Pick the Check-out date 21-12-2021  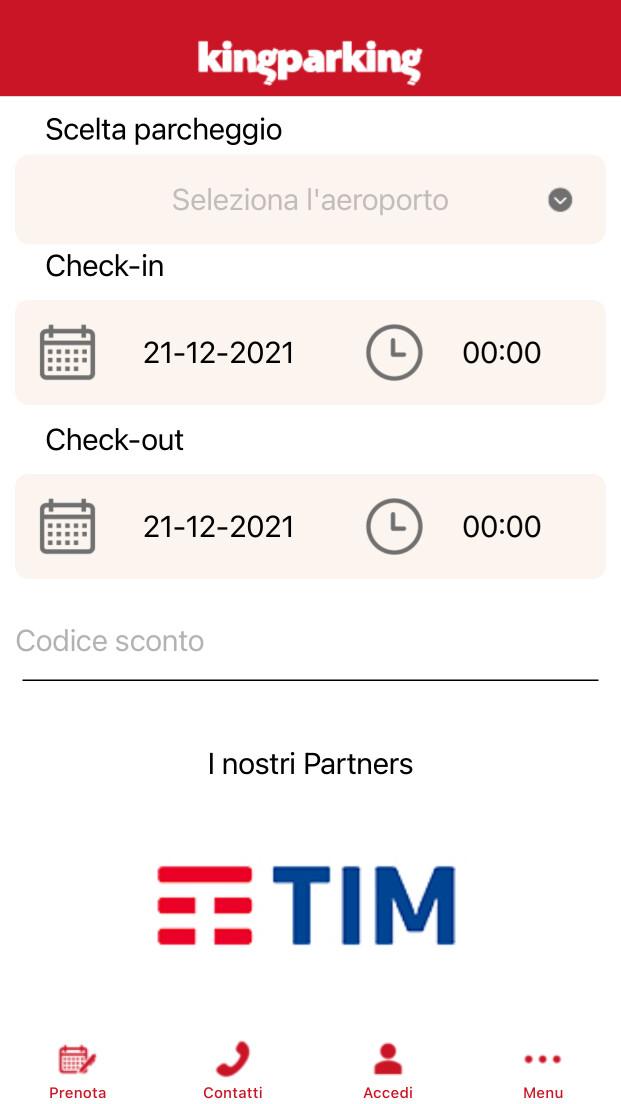pos(218,527)
